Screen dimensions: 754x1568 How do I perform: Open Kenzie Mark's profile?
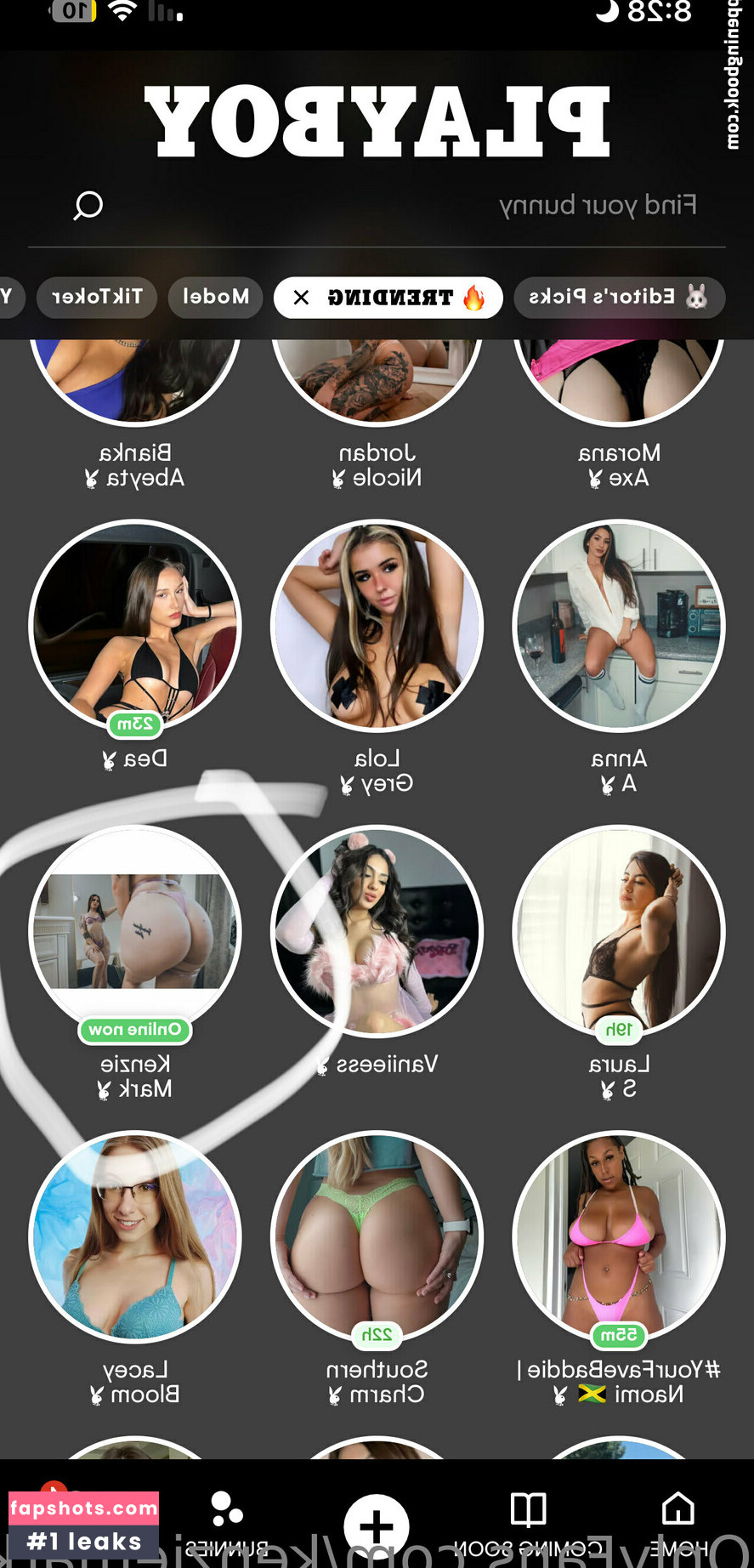coord(135,932)
